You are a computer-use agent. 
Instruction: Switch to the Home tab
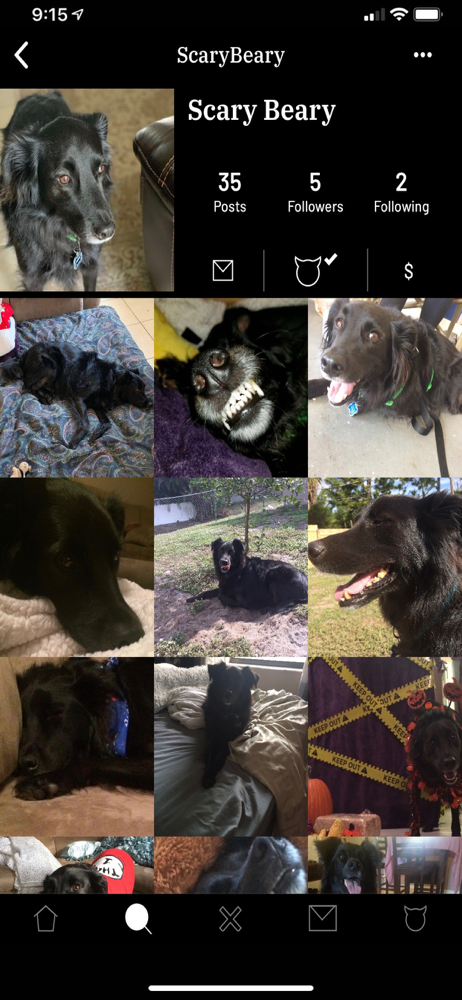pyautogui.click(x=45, y=919)
